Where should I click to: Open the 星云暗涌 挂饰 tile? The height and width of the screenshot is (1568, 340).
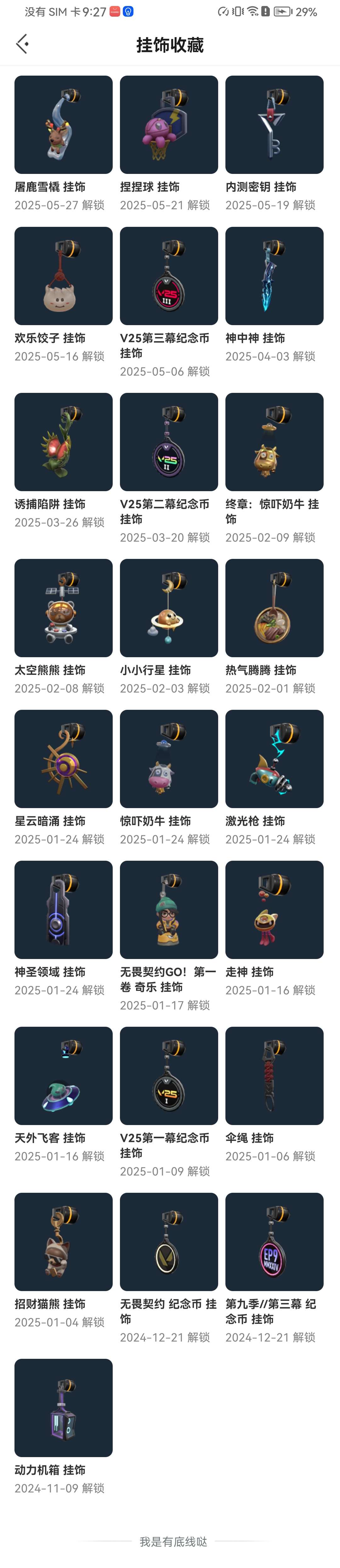click(63, 758)
